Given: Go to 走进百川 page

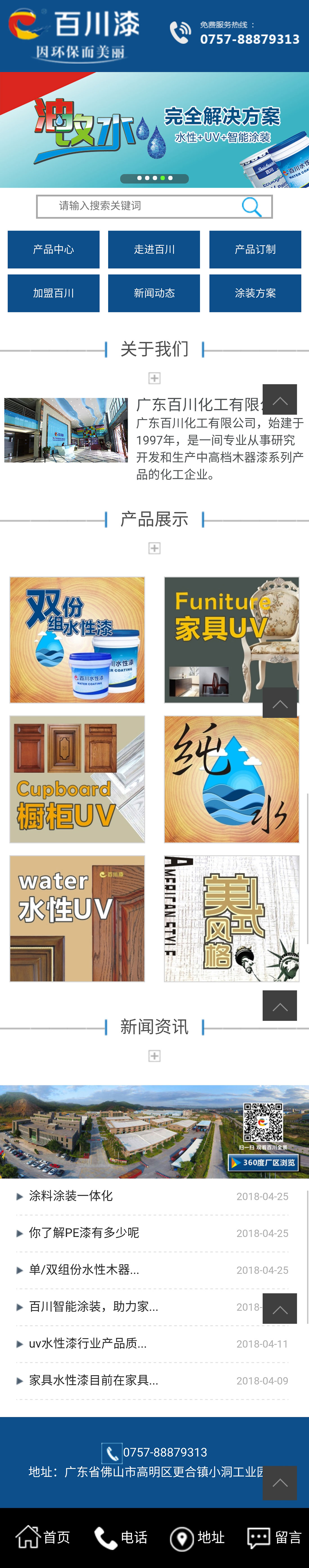Looking at the screenshot, I should tap(154, 250).
